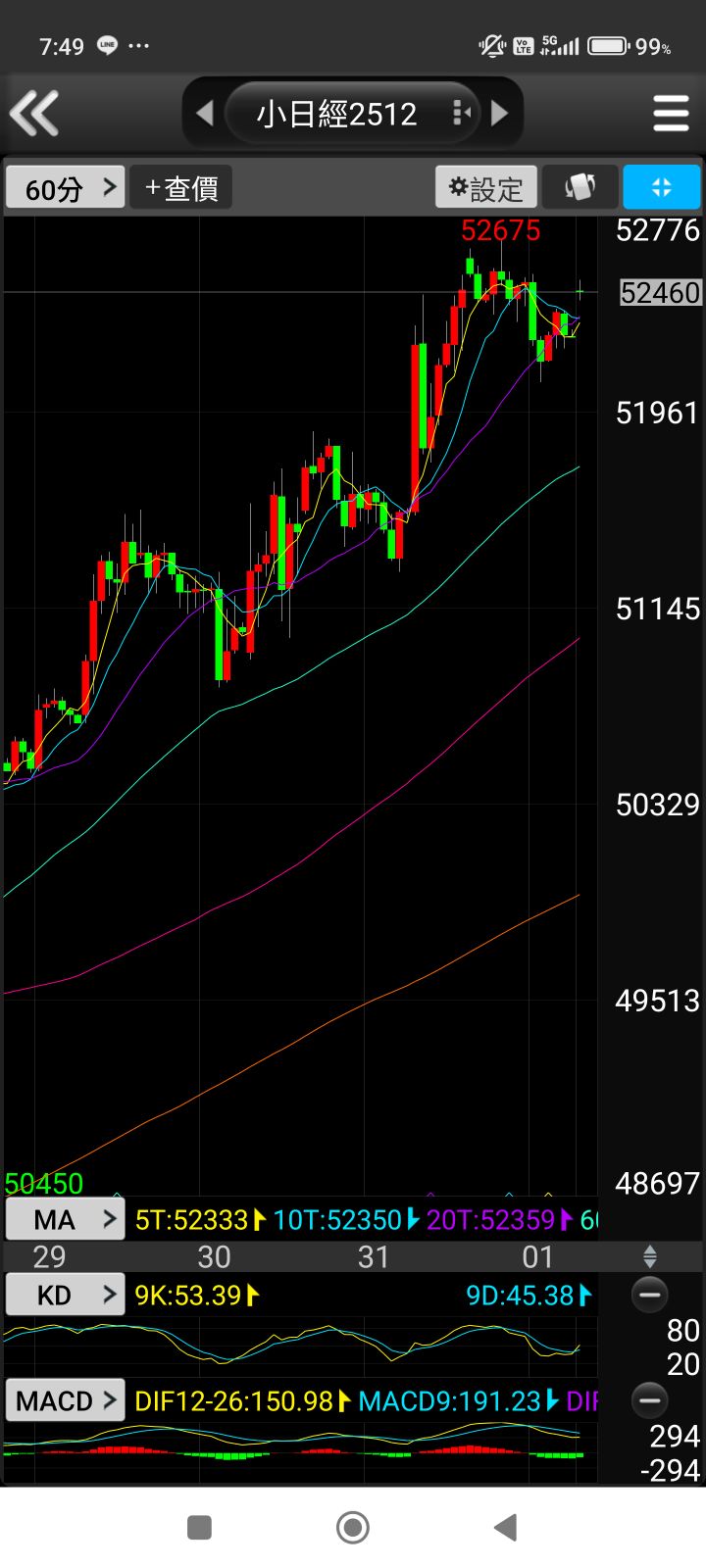Change the MA indicator selector
This screenshot has height=1568, width=706.
click(65, 1220)
